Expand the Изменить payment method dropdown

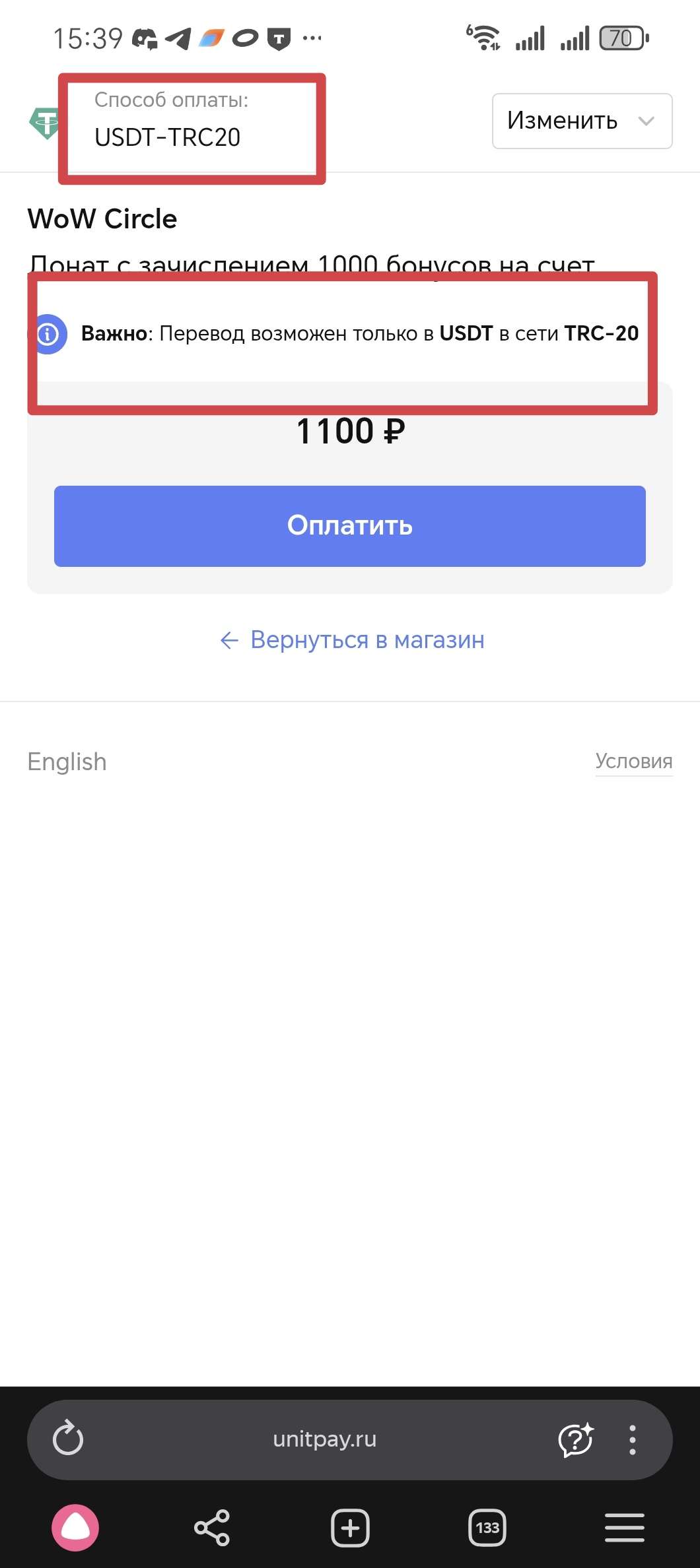(x=582, y=121)
